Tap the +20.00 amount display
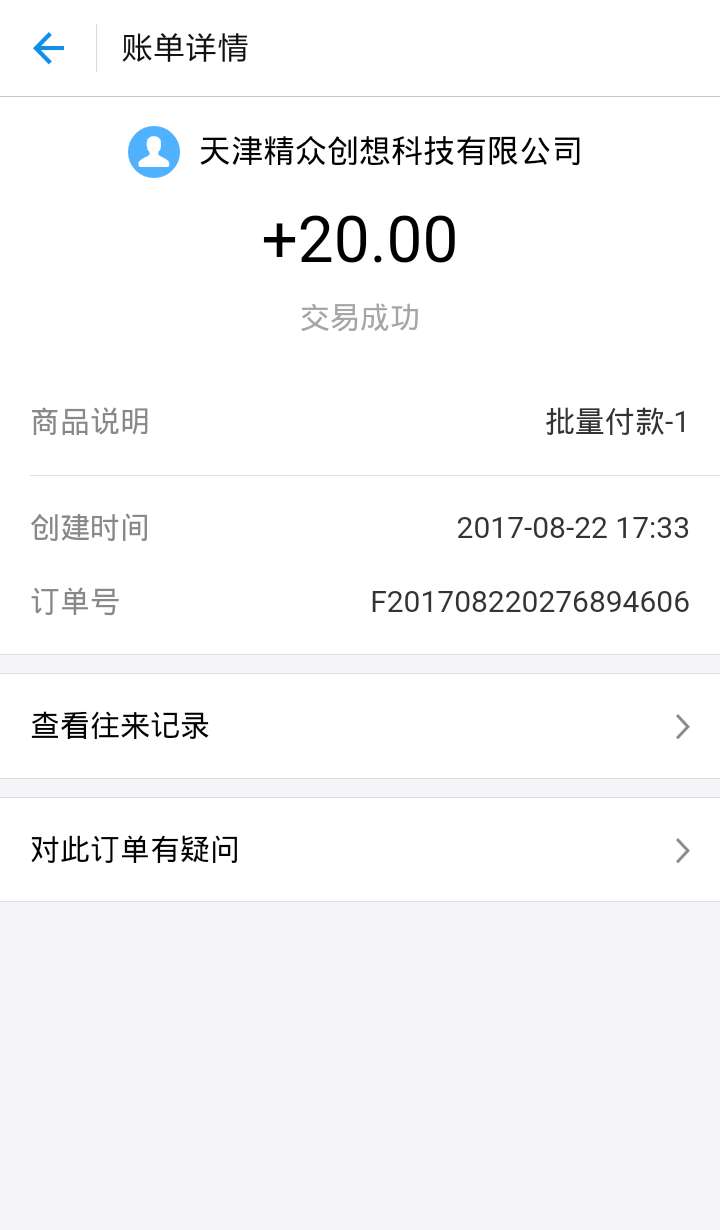The image size is (720, 1230). [x=360, y=237]
